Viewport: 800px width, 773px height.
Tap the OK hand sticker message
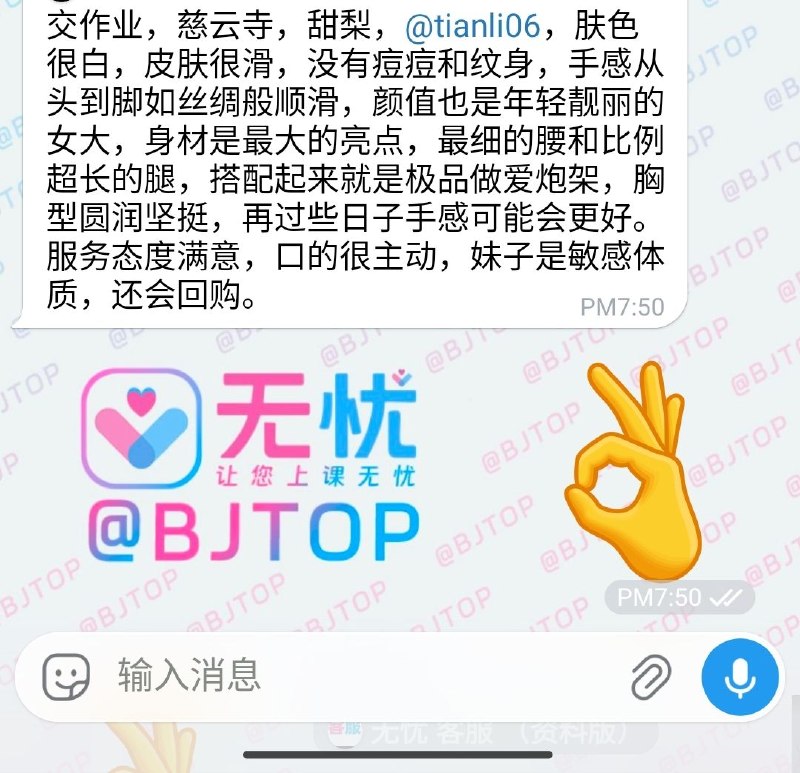click(x=635, y=471)
